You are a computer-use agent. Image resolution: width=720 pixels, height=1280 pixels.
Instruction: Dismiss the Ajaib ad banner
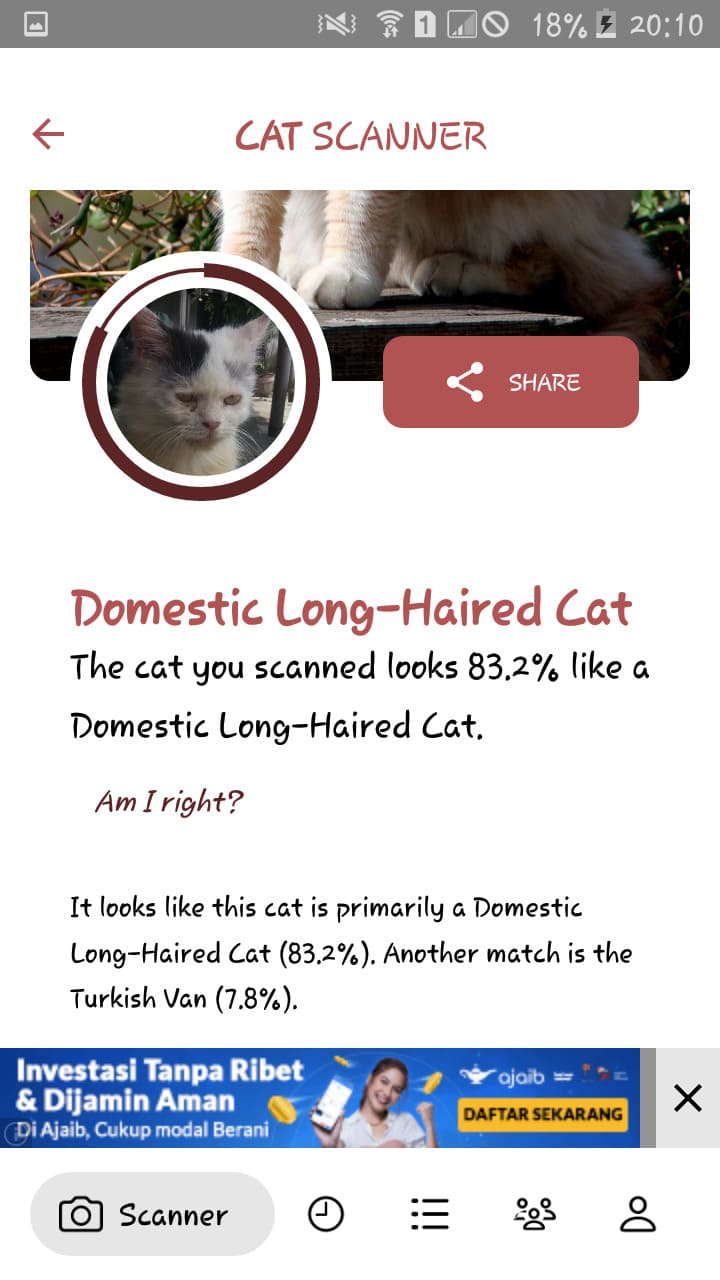[x=687, y=1098]
